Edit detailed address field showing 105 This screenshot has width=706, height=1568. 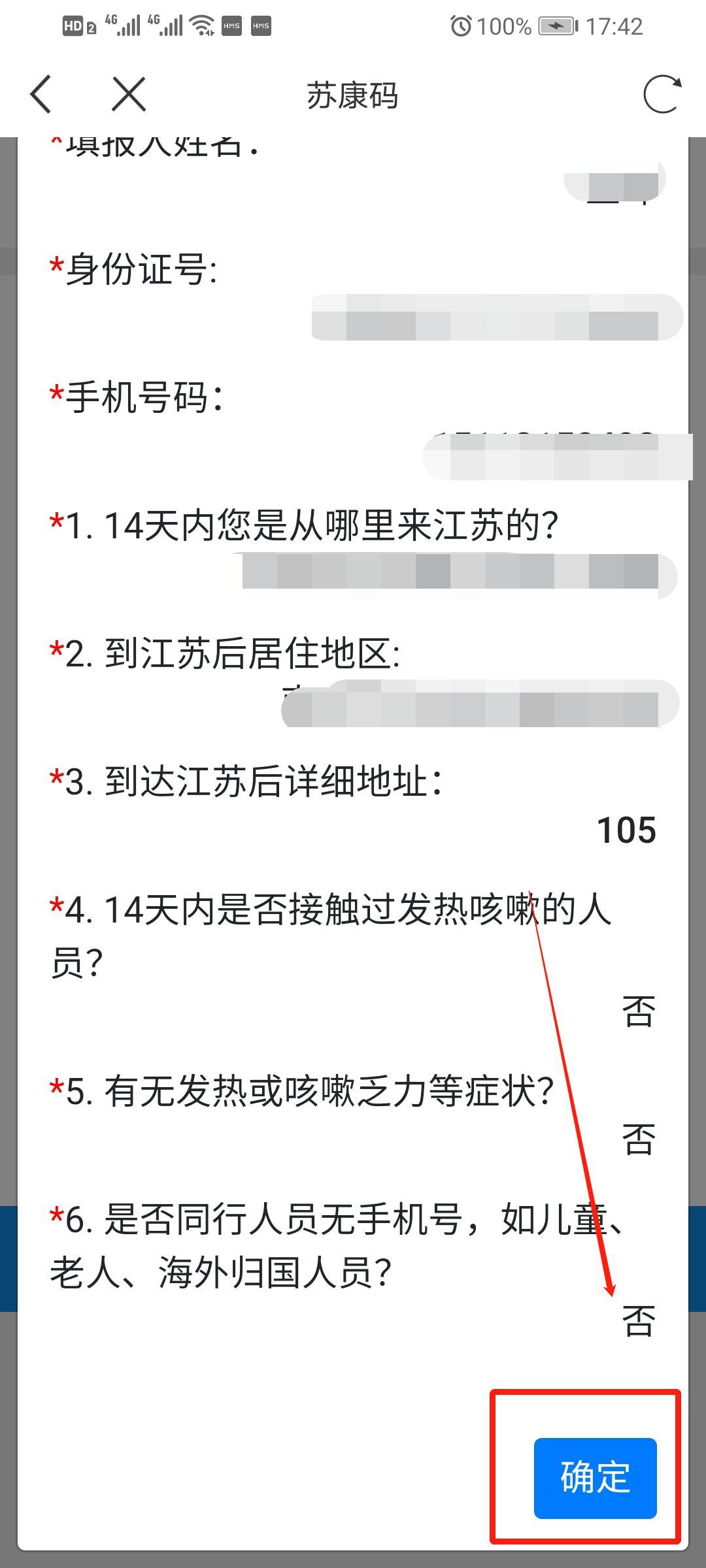click(x=626, y=831)
